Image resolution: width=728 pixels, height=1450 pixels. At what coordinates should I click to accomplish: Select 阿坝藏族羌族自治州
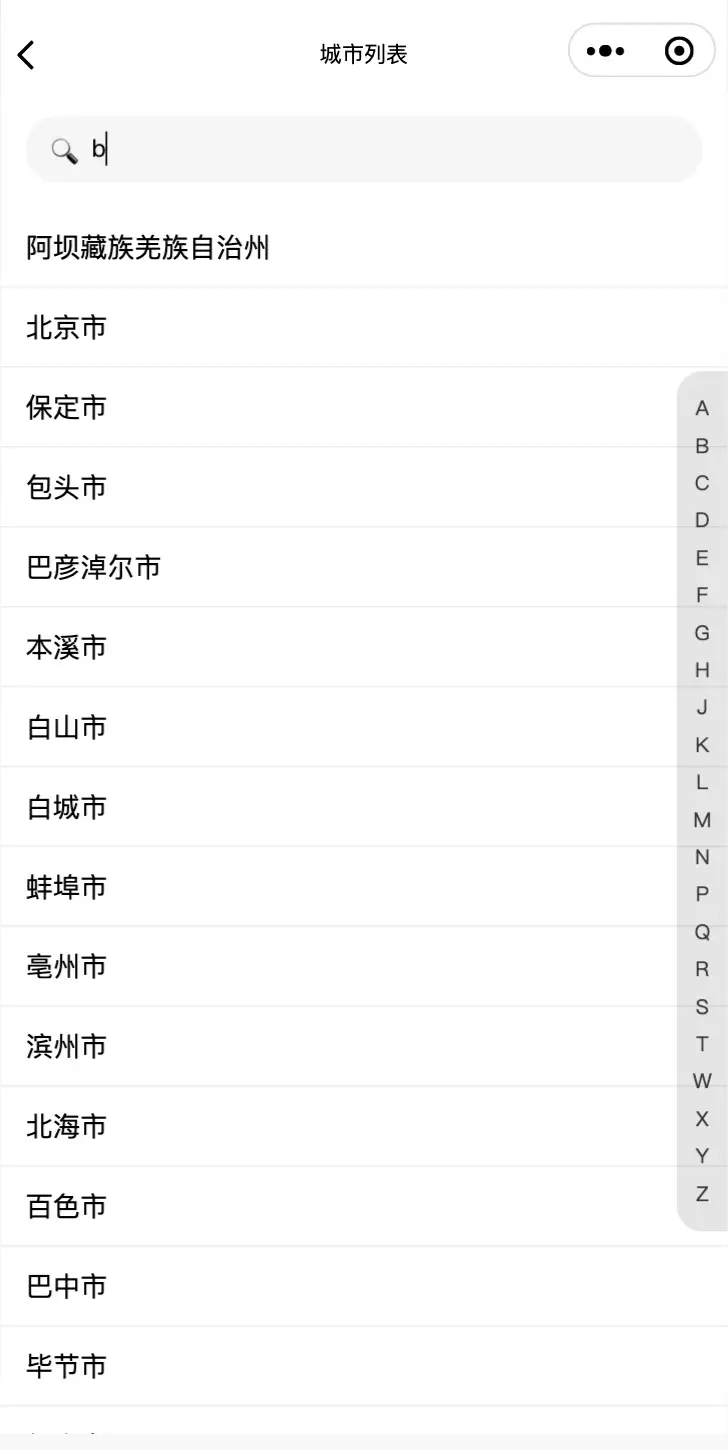[x=364, y=247]
